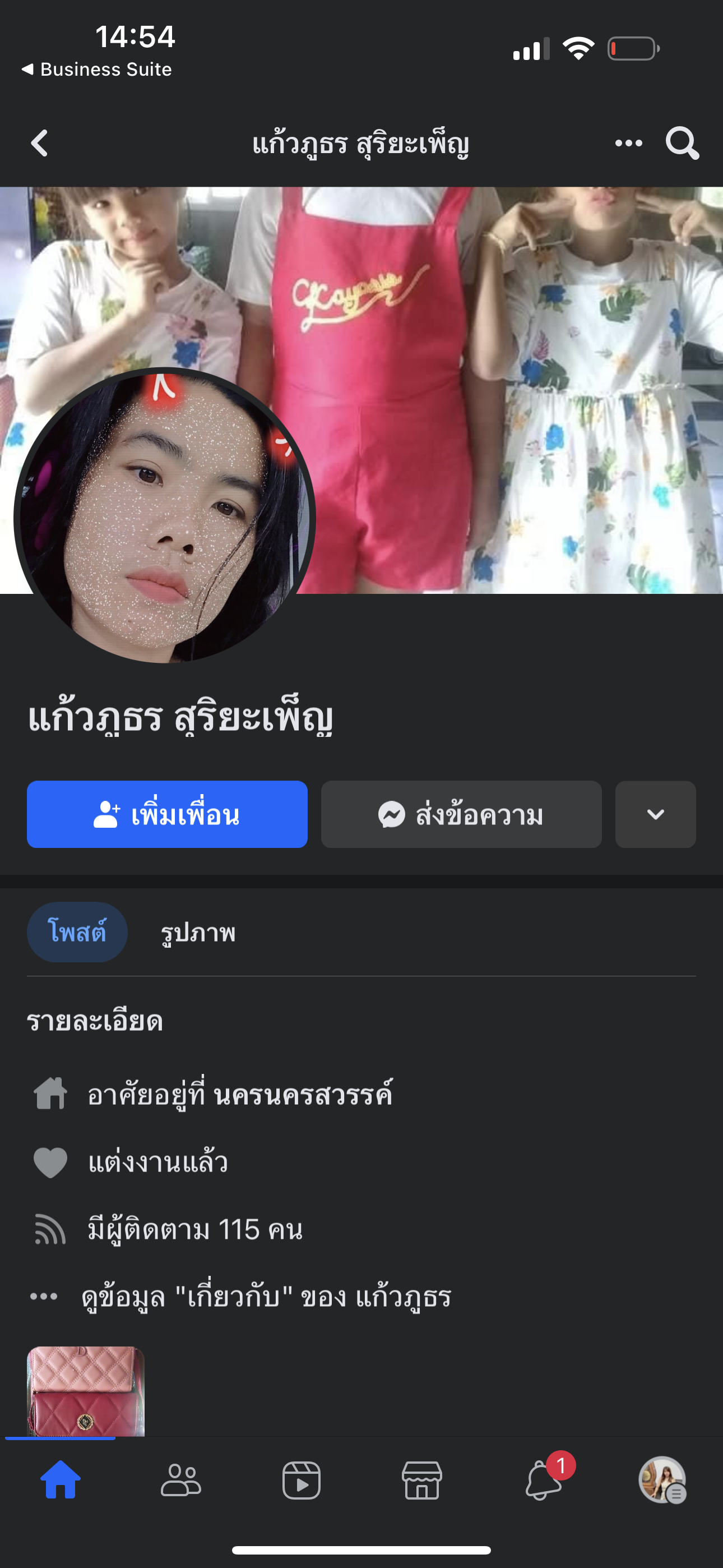Return to Business Suite app
Screen dimensions: 723x1568
pyautogui.click(x=98, y=70)
